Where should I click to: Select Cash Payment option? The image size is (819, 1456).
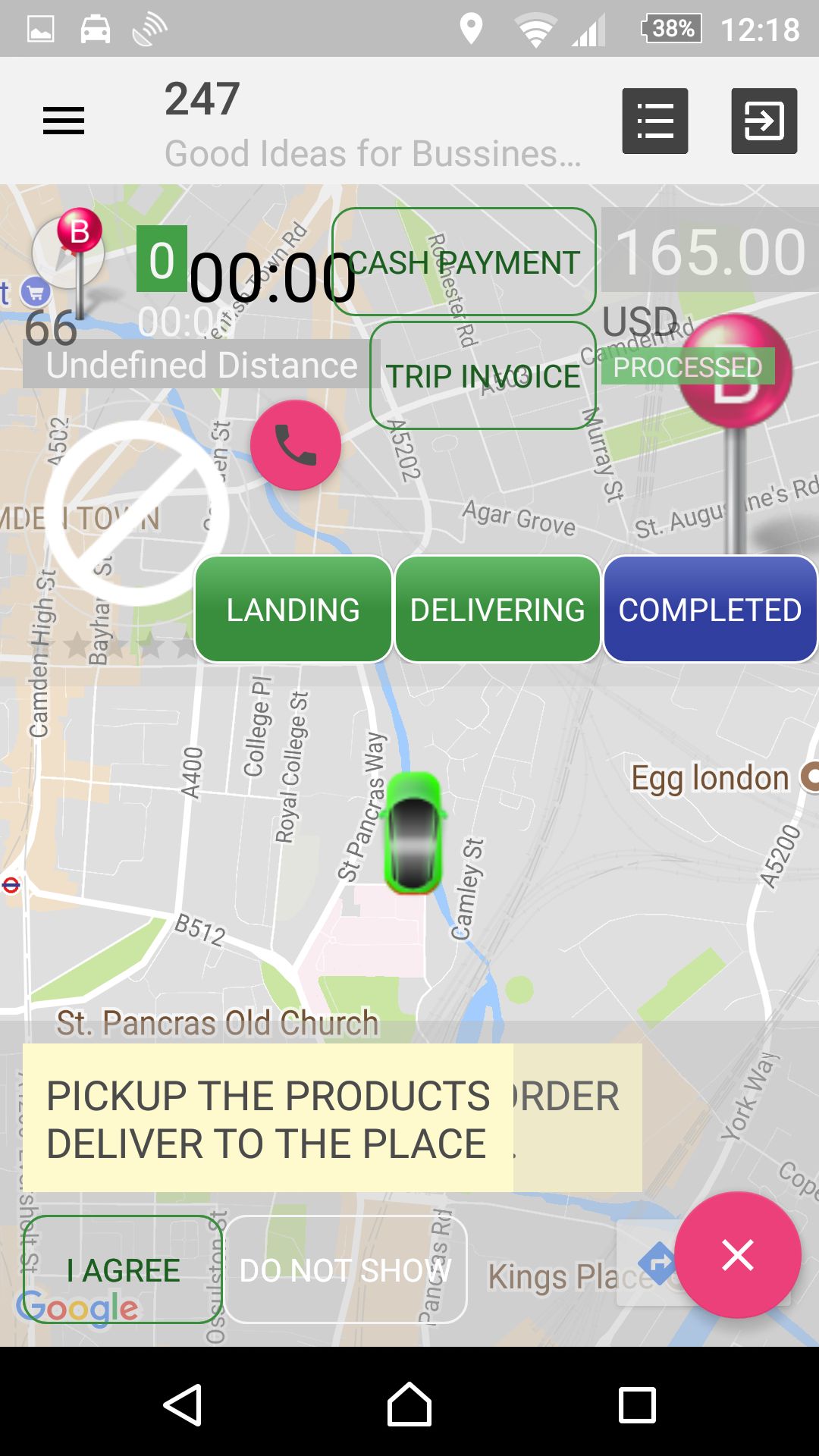click(464, 262)
